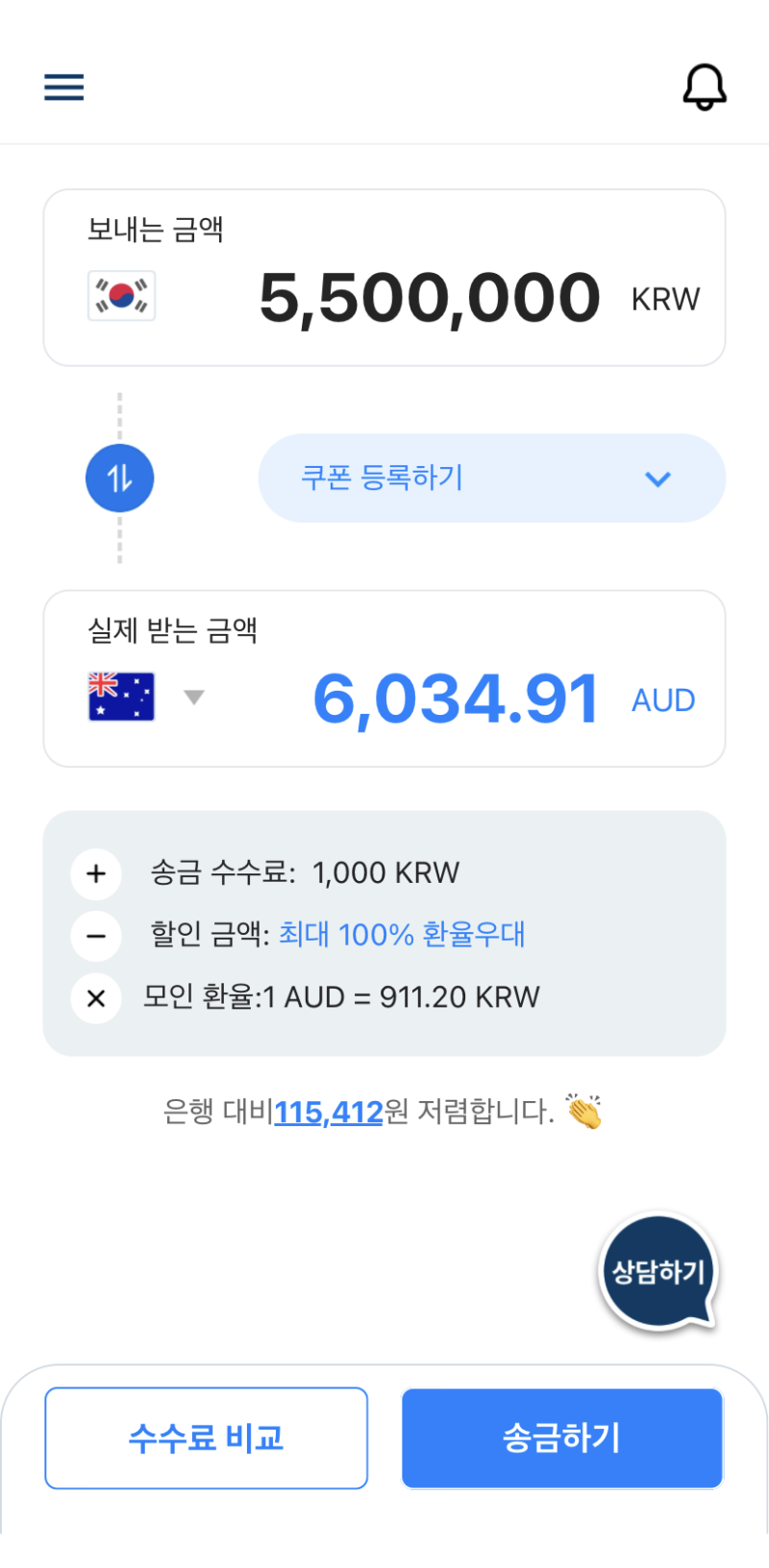Click the 실제 받는 금액 card
This screenshot has width=769, height=1568.
(x=384, y=678)
